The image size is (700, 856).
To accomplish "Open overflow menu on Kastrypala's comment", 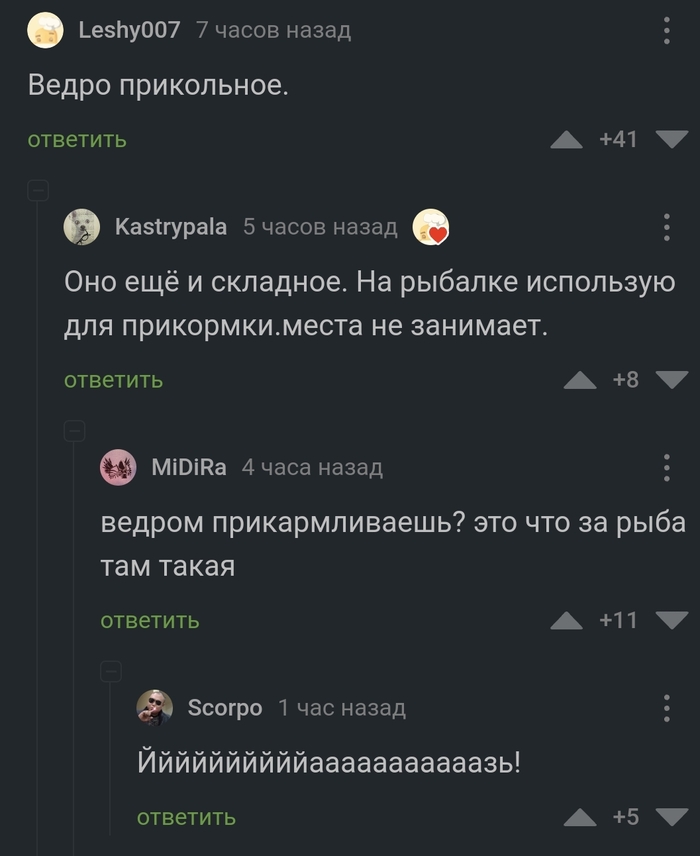I will (667, 227).
